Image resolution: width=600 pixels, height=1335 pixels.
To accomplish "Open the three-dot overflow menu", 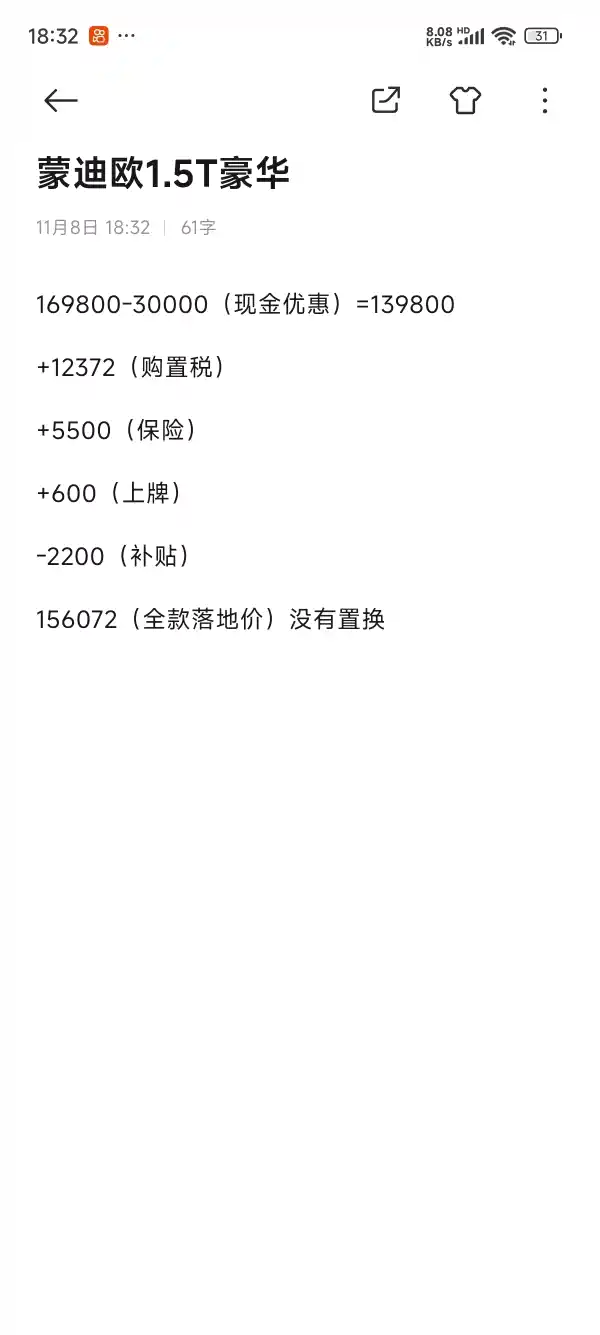I will [544, 100].
